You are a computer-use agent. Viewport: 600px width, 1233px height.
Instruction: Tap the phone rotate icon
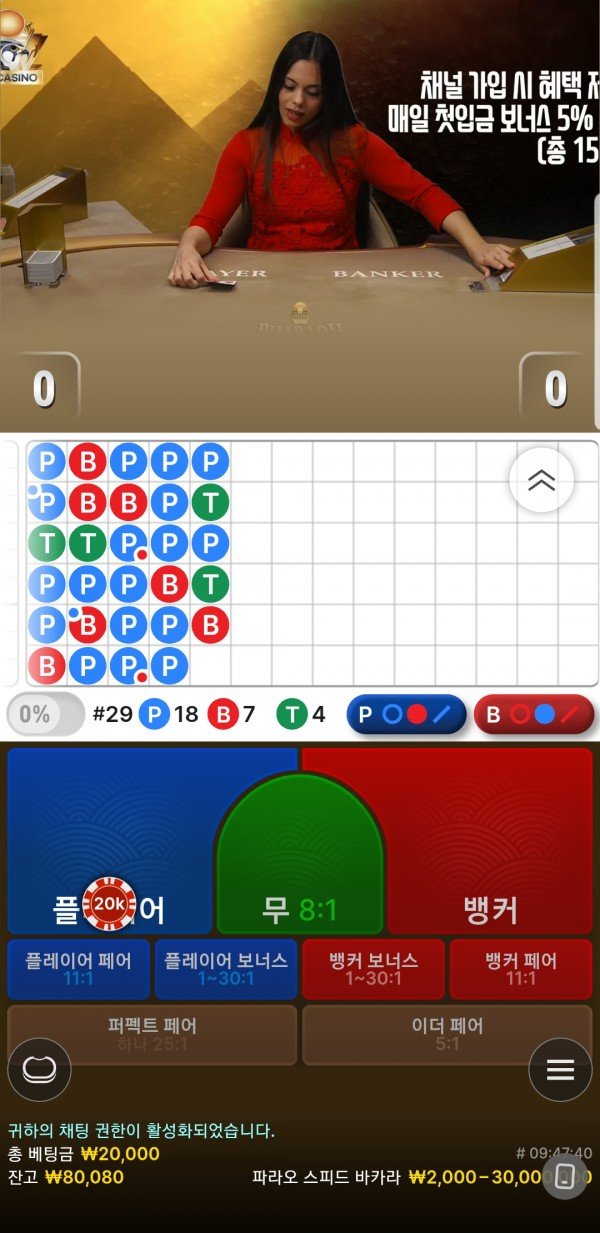pos(566,1176)
